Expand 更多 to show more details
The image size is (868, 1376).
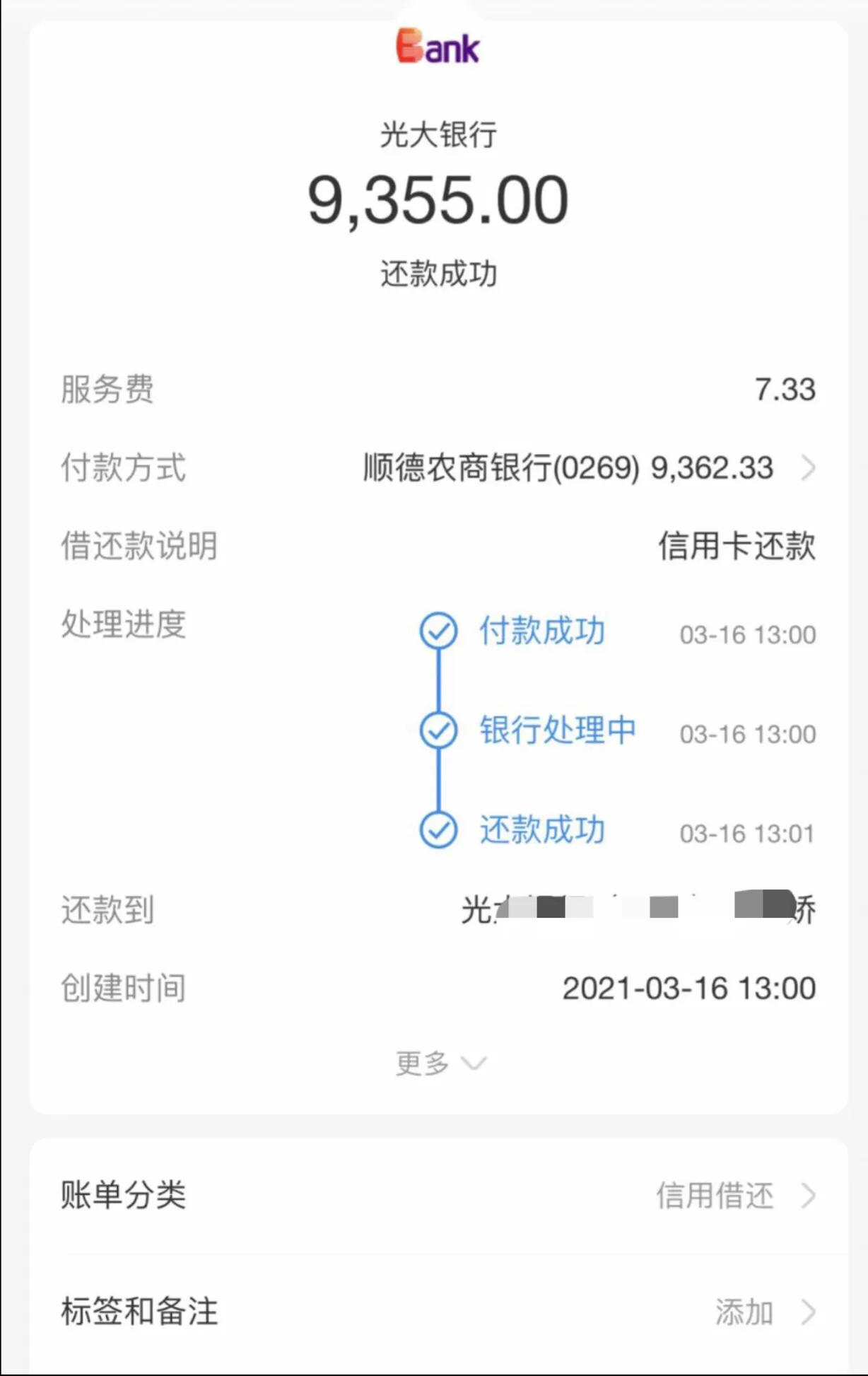coord(440,1063)
